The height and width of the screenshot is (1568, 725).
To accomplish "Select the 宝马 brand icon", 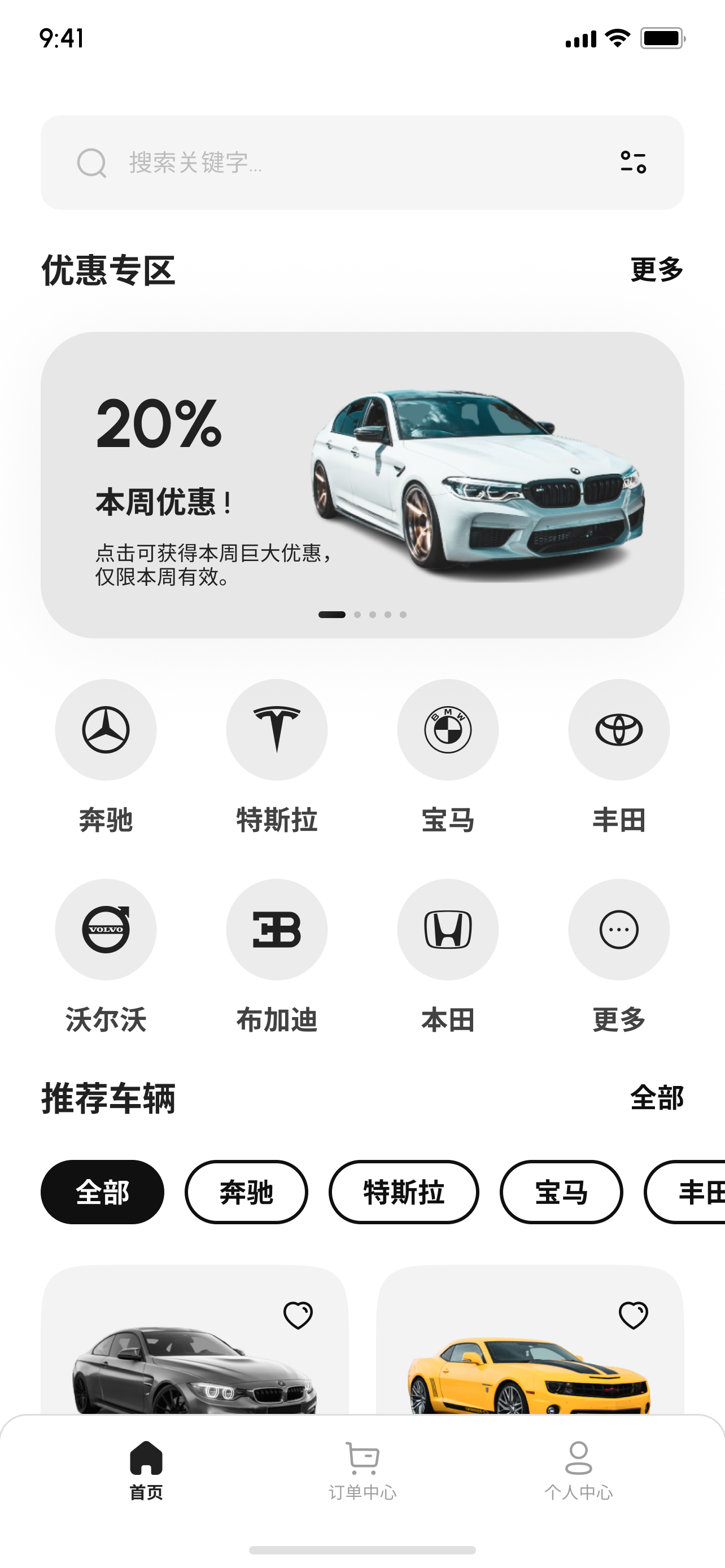I will [x=448, y=730].
